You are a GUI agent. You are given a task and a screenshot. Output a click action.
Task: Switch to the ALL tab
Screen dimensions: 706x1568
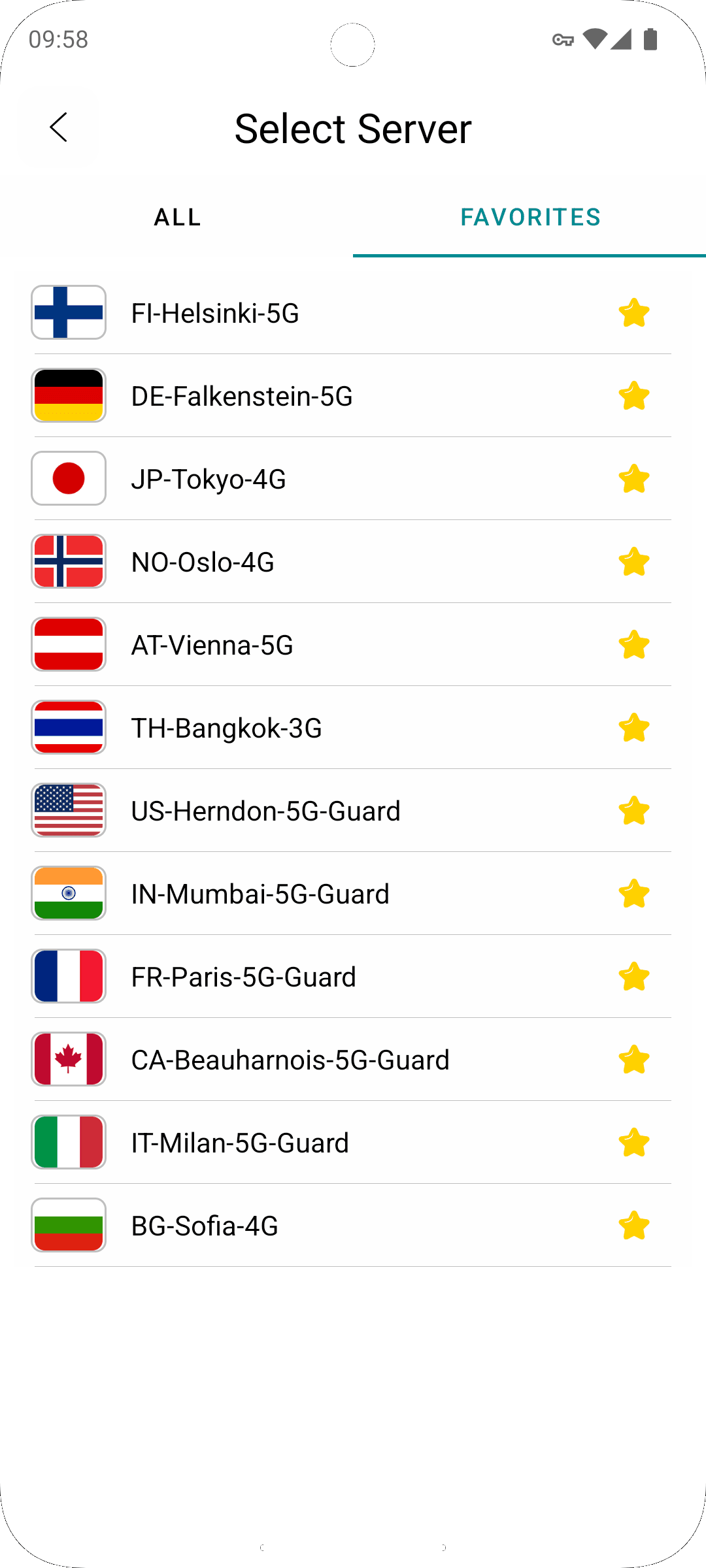tap(176, 217)
